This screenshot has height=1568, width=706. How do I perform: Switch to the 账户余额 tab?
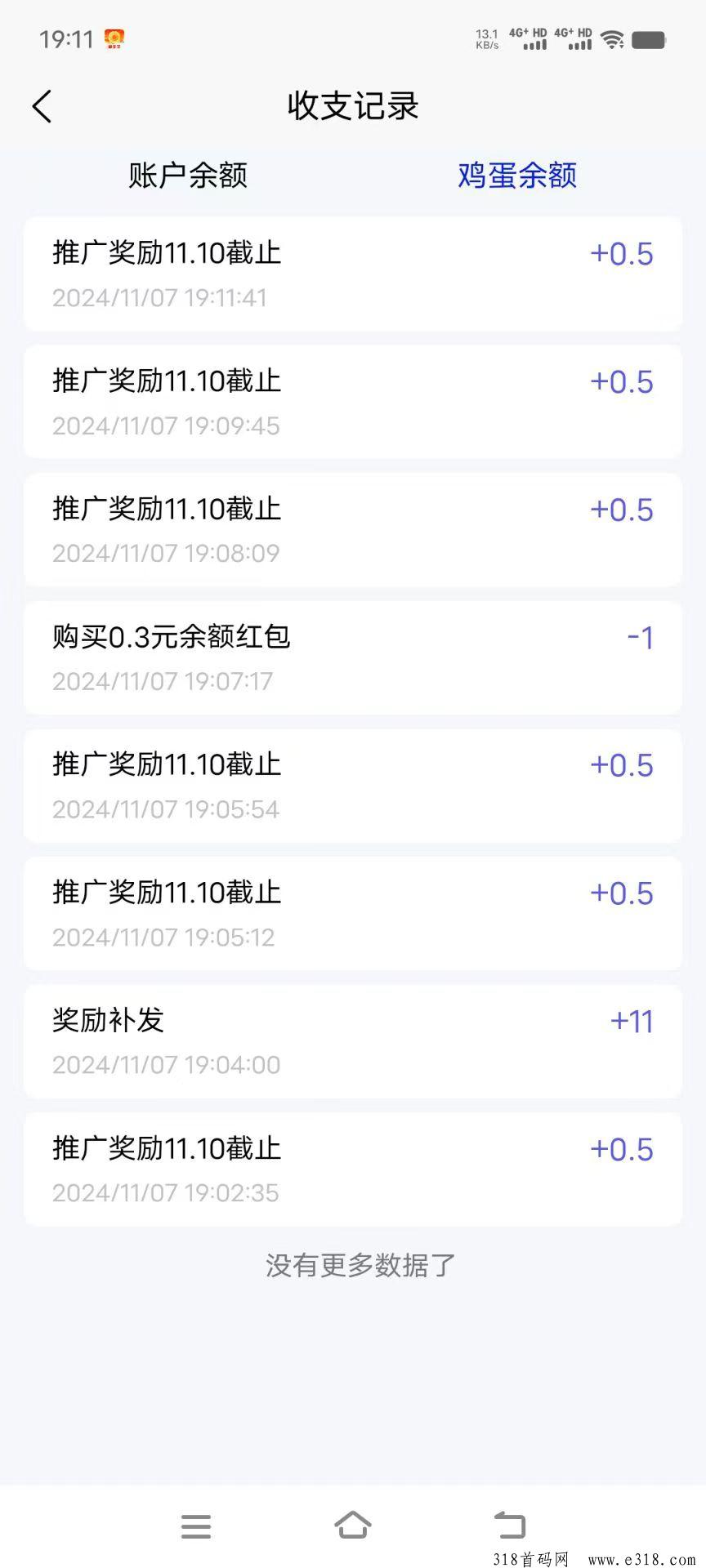tap(188, 175)
